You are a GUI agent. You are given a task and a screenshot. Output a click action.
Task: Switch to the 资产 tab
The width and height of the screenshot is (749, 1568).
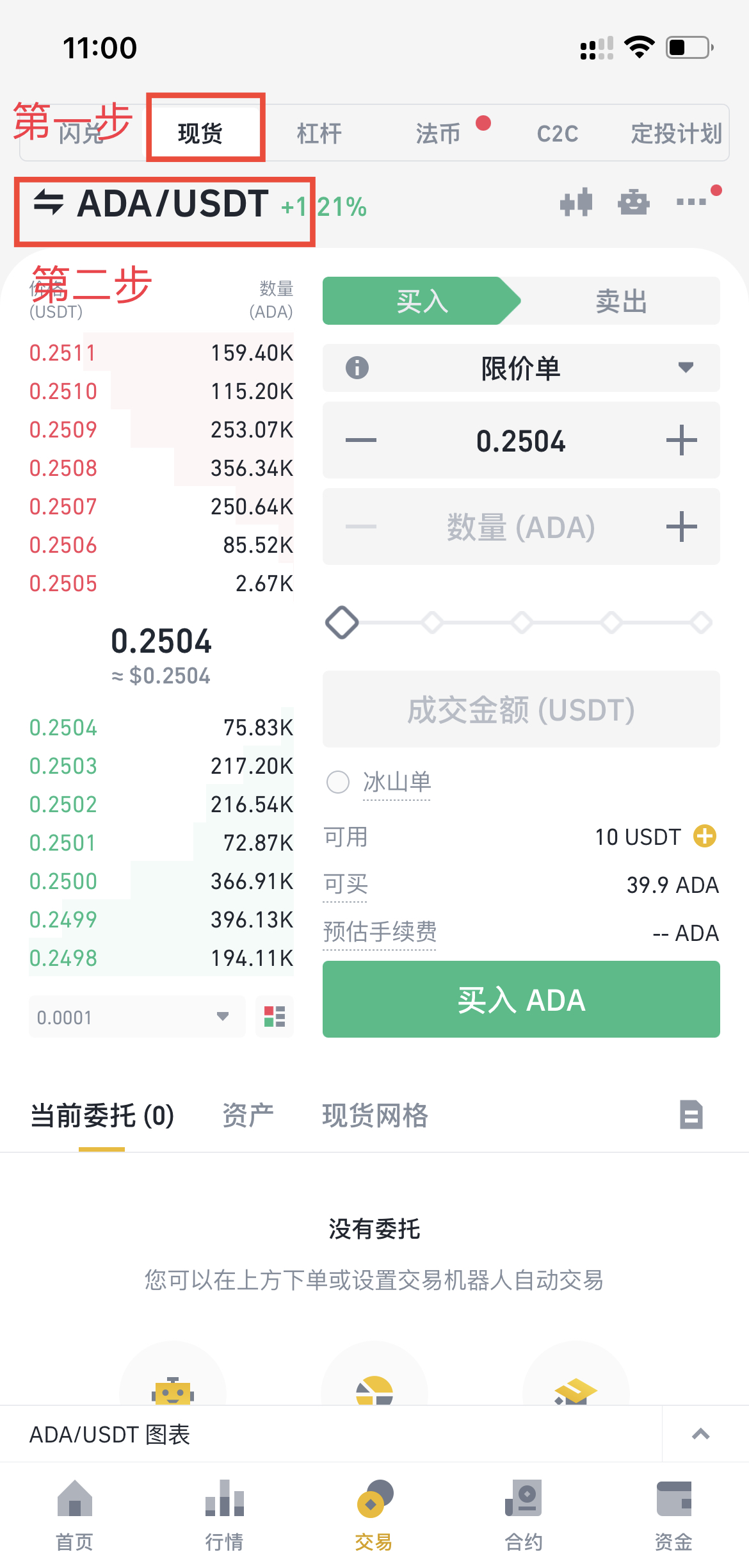coord(248,1116)
